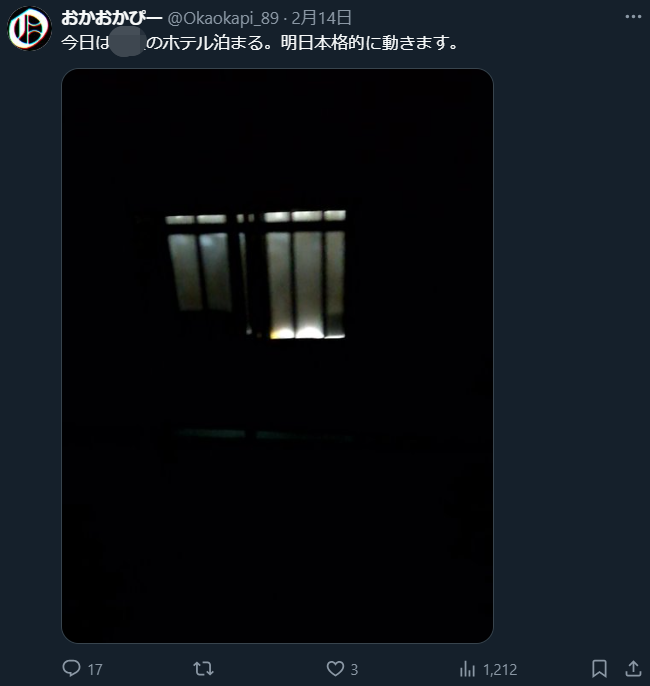Share the tweet
This screenshot has width=650, height=686.
(x=633, y=668)
